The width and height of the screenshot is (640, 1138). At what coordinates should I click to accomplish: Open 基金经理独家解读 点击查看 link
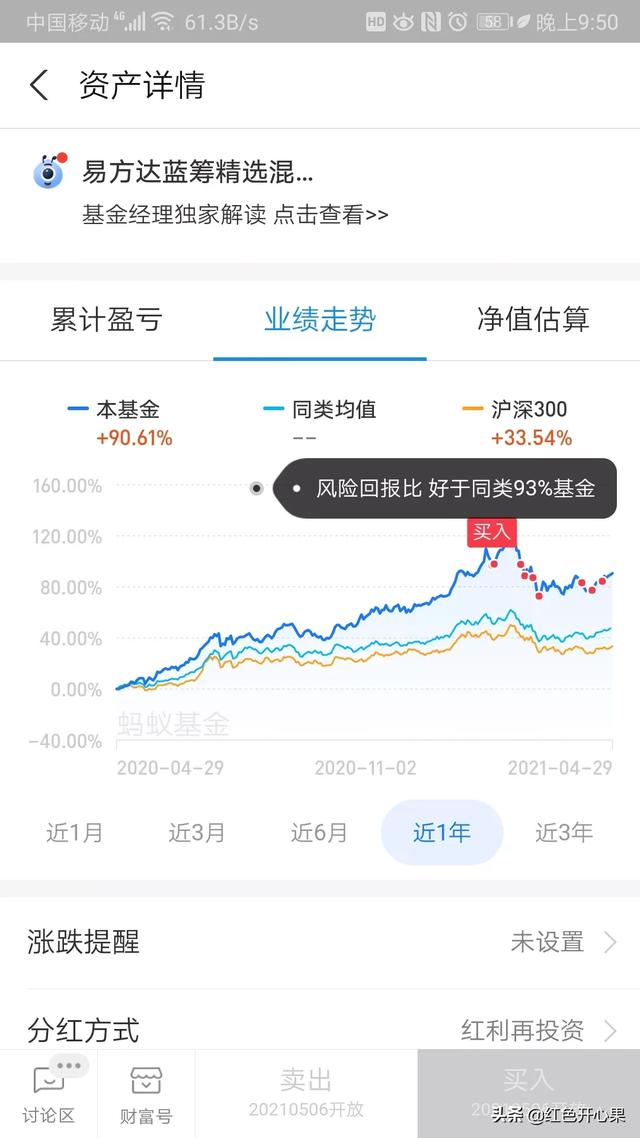235,215
